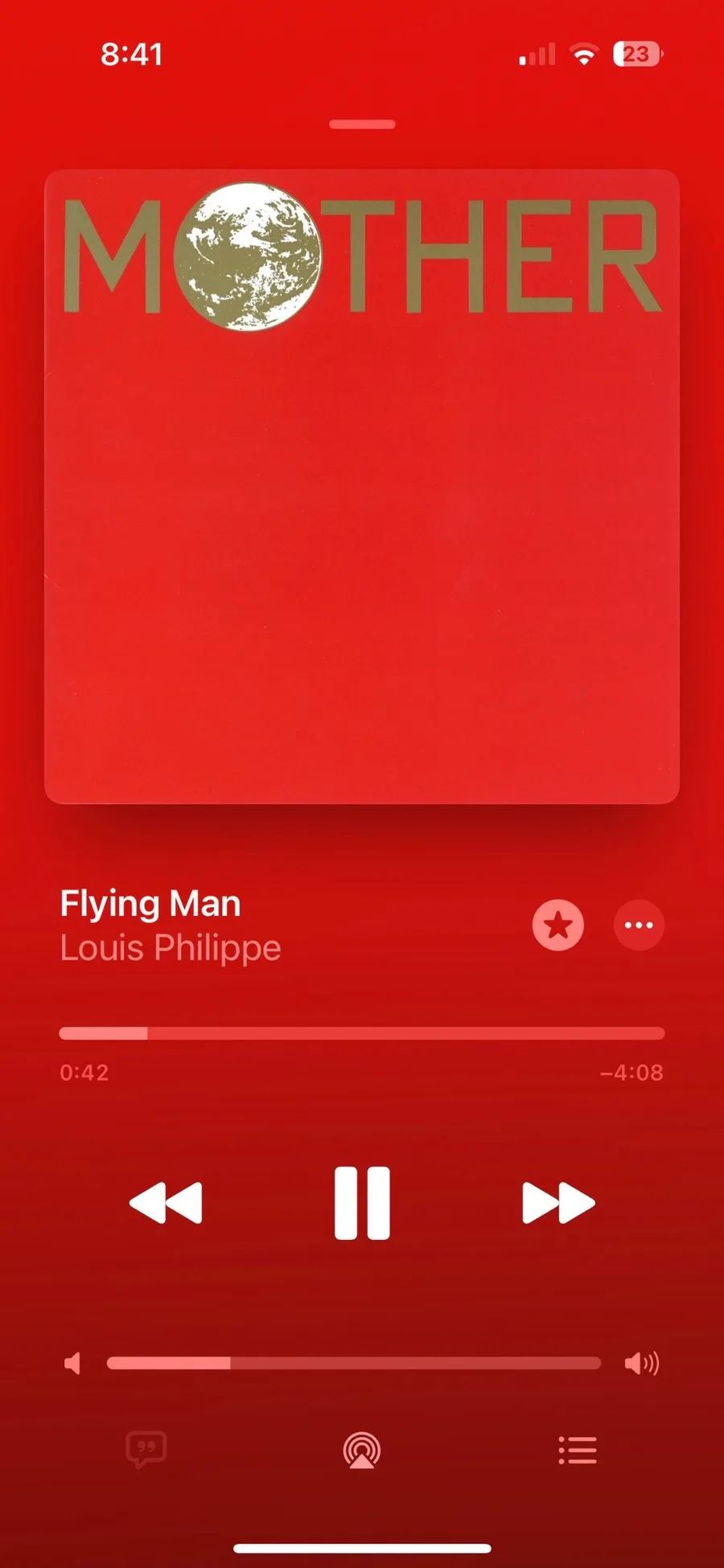Tap the playback progress bar
The height and width of the screenshot is (1568, 724).
point(362,1033)
